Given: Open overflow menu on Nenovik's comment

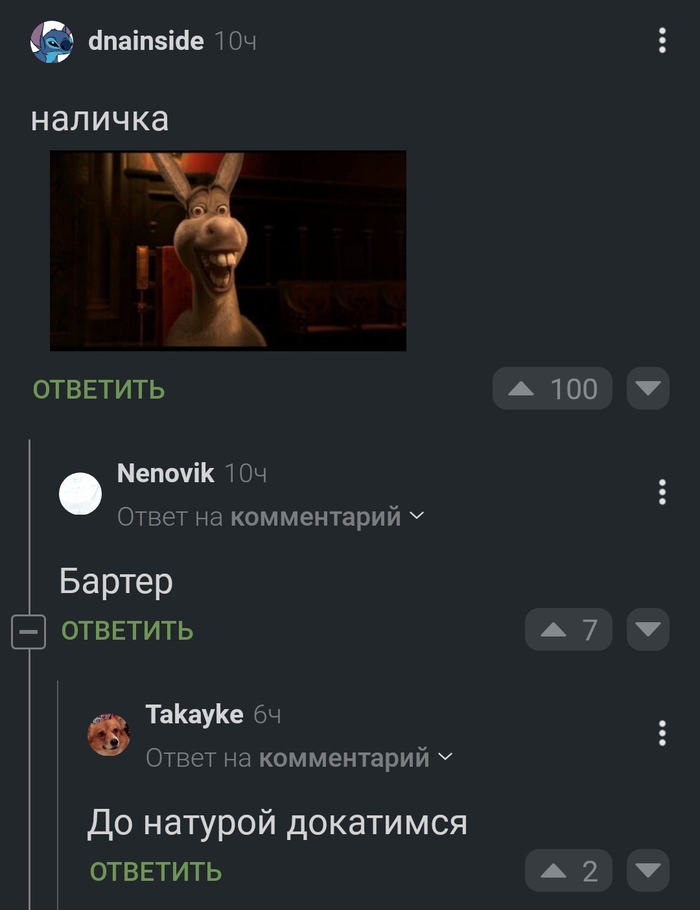Looking at the screenshot, I should [662, 492].
